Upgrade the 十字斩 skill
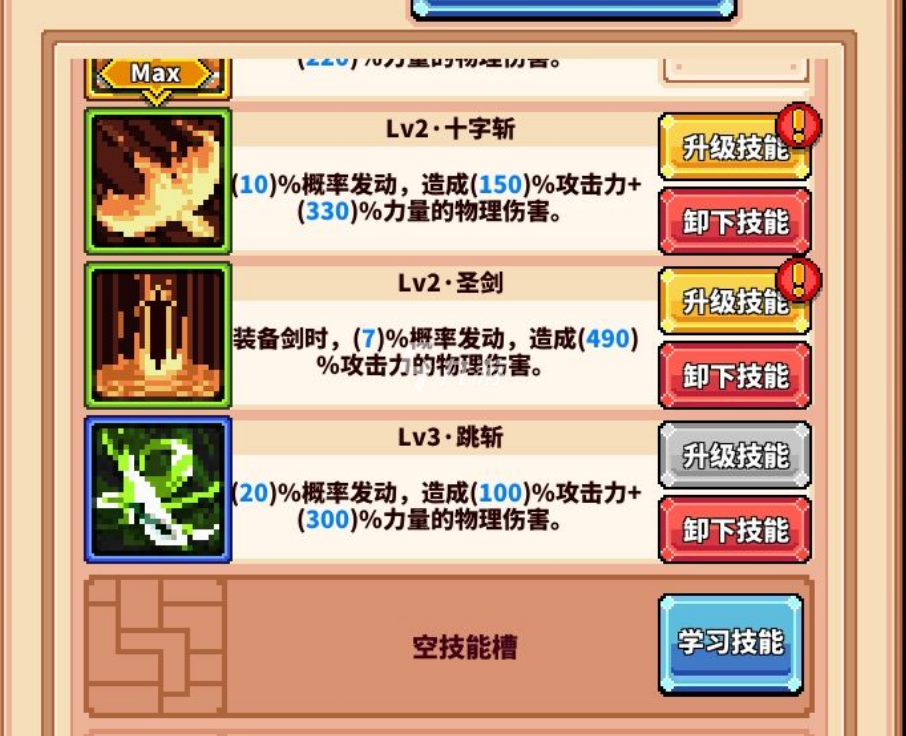 pos(734,148)
